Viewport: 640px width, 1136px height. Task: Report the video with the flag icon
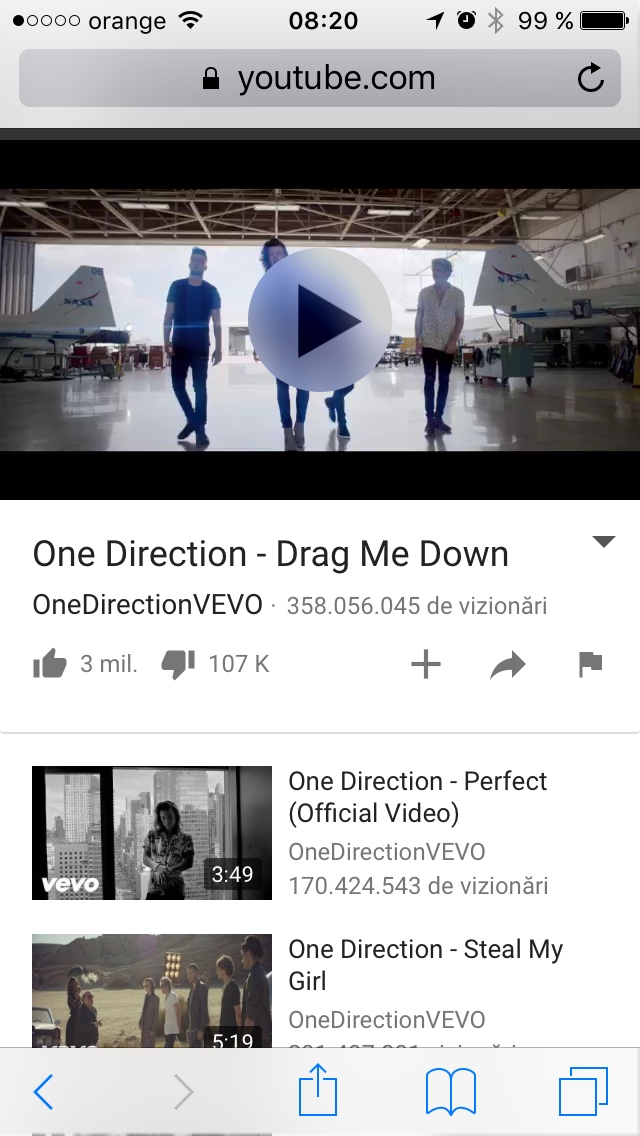click(591, 664)
